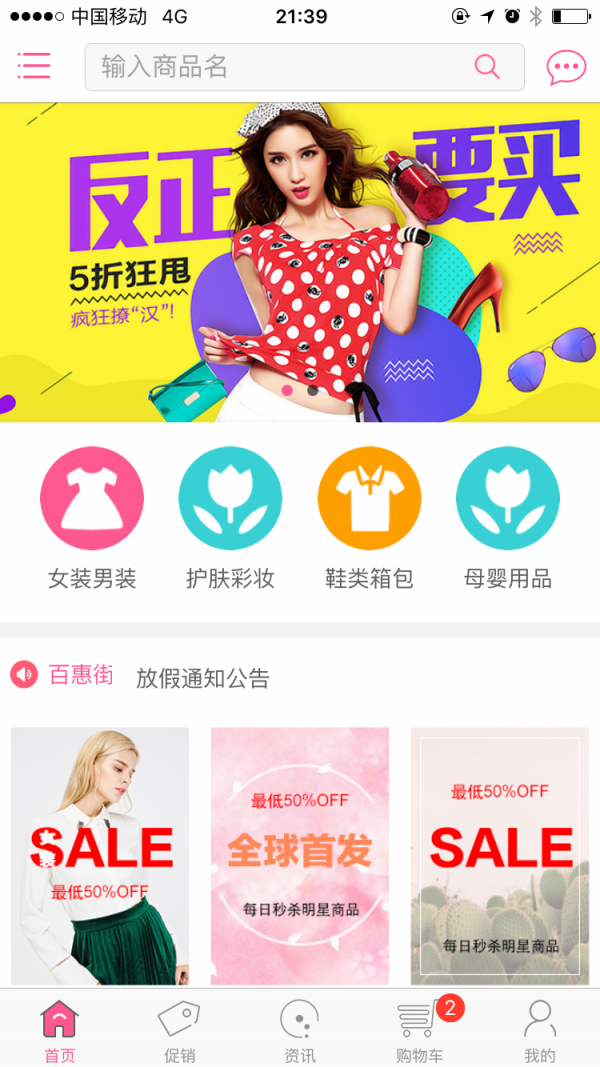View the 全球首发 promotion card

tap(300, 856)
